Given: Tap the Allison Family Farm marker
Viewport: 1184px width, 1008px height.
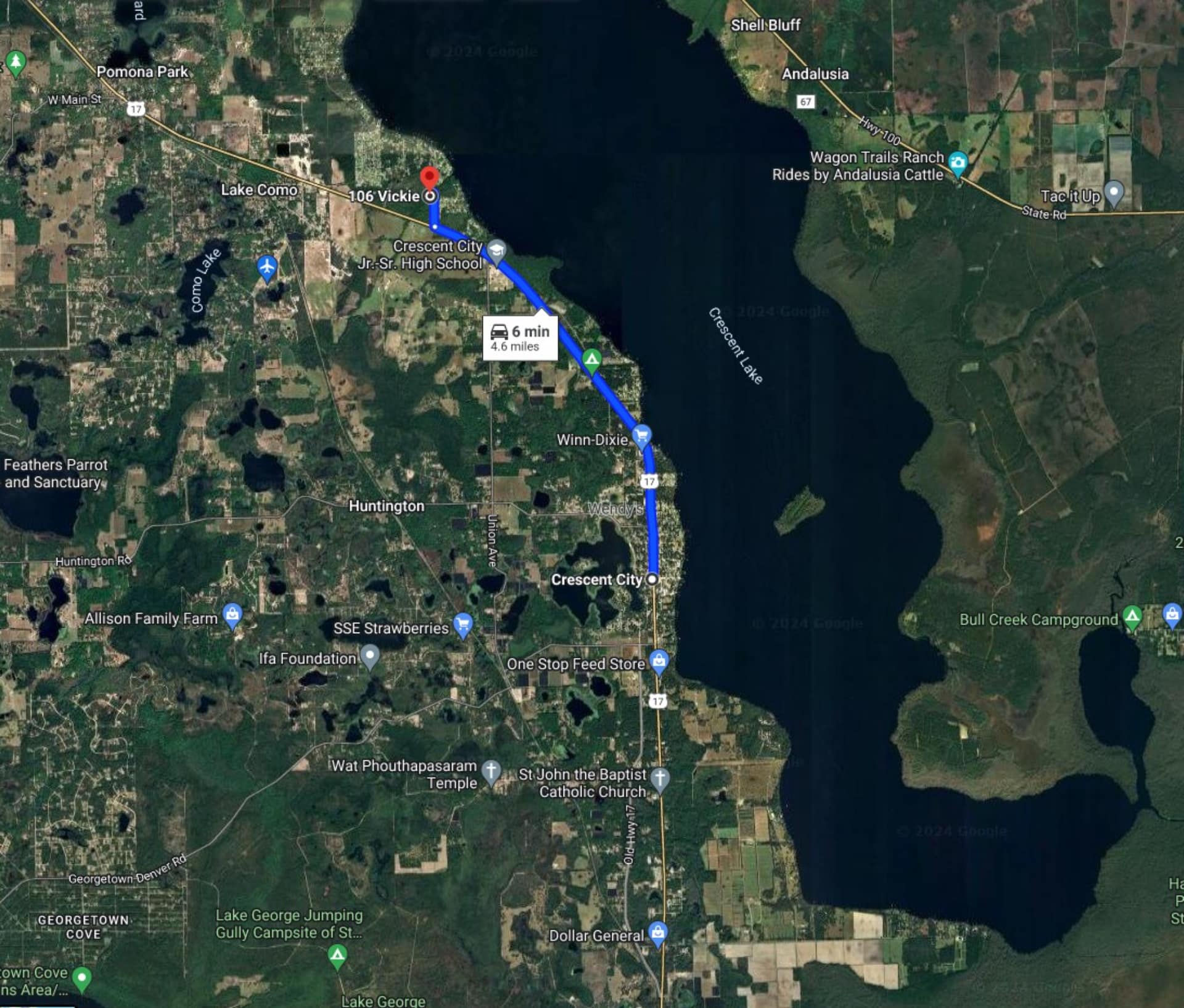Looking at the screenshot, I should tap(232, 615).
